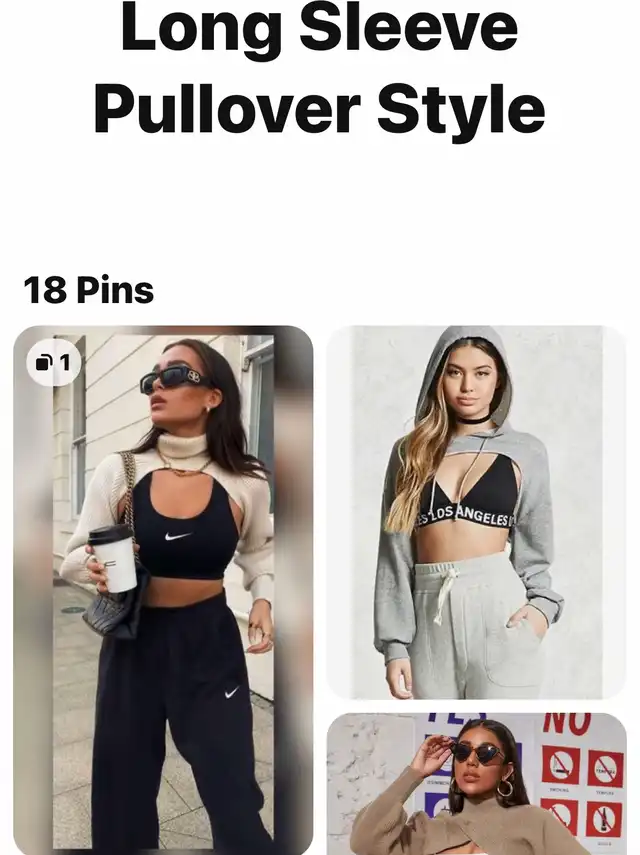640x855 pixels.
Task: Open the pin with the Nike sports bra outfit
Action: tap(163, 590)
